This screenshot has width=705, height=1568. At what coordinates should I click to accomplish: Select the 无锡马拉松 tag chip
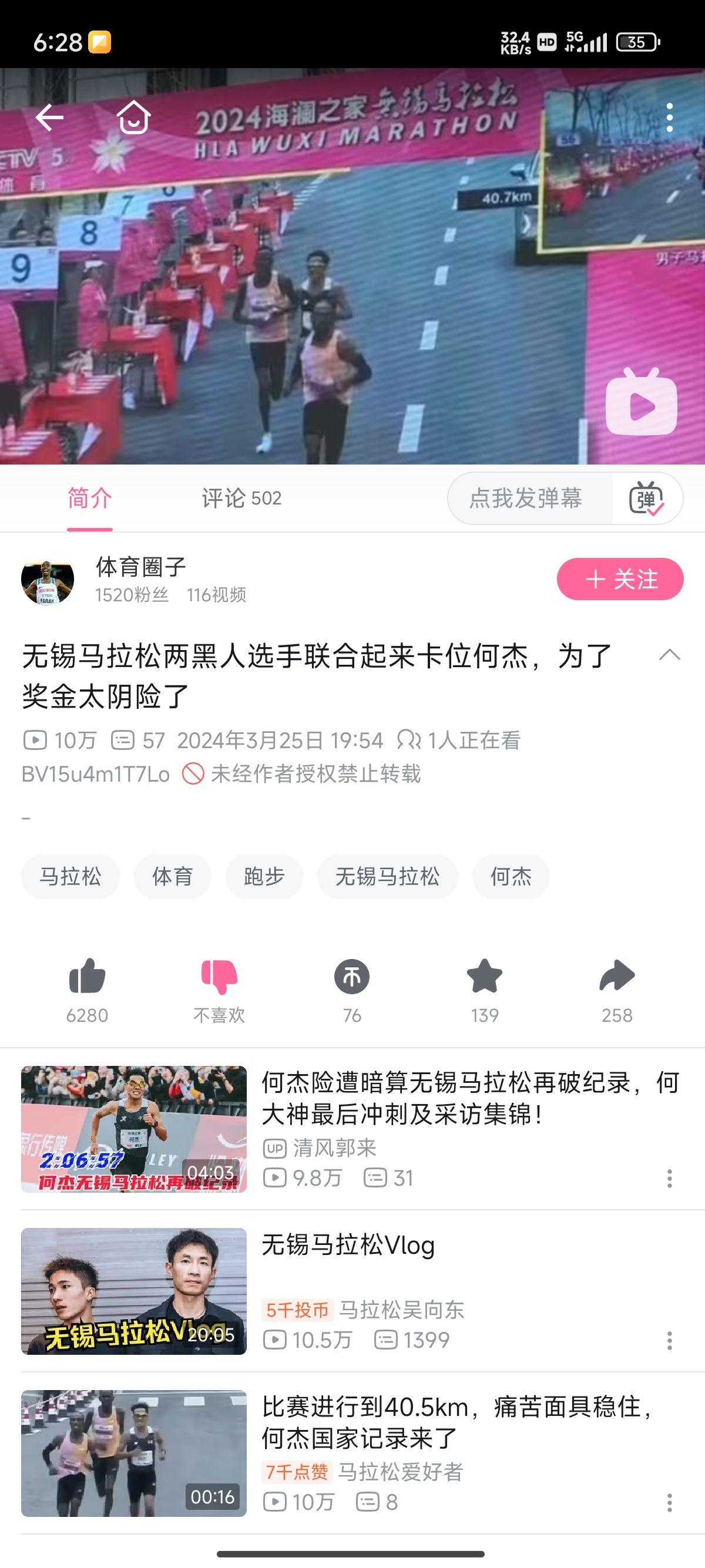(387, 877)
